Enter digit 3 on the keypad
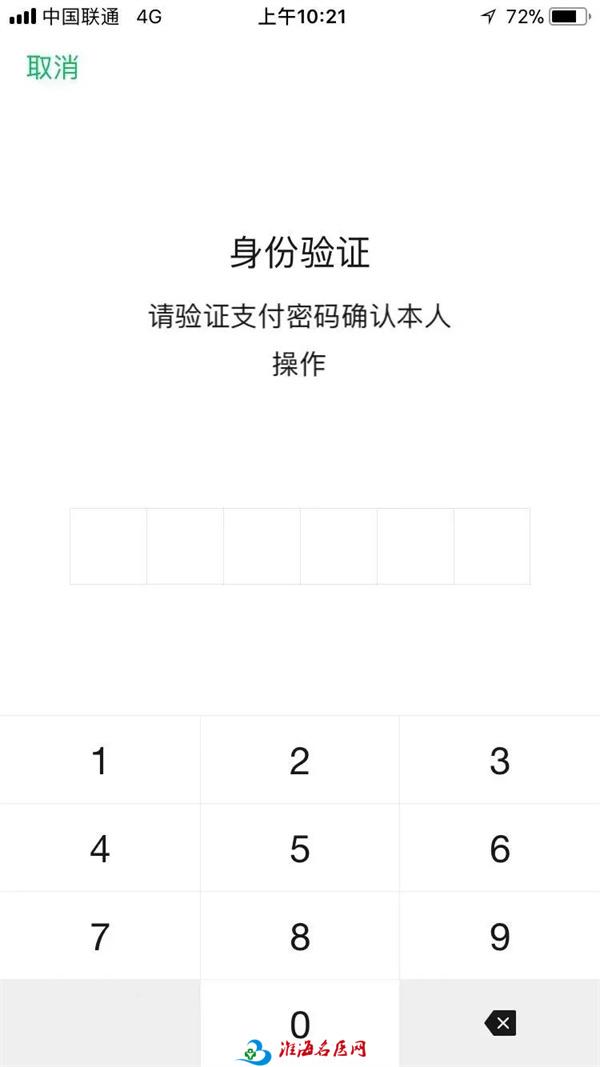 (x=500, y=760)
